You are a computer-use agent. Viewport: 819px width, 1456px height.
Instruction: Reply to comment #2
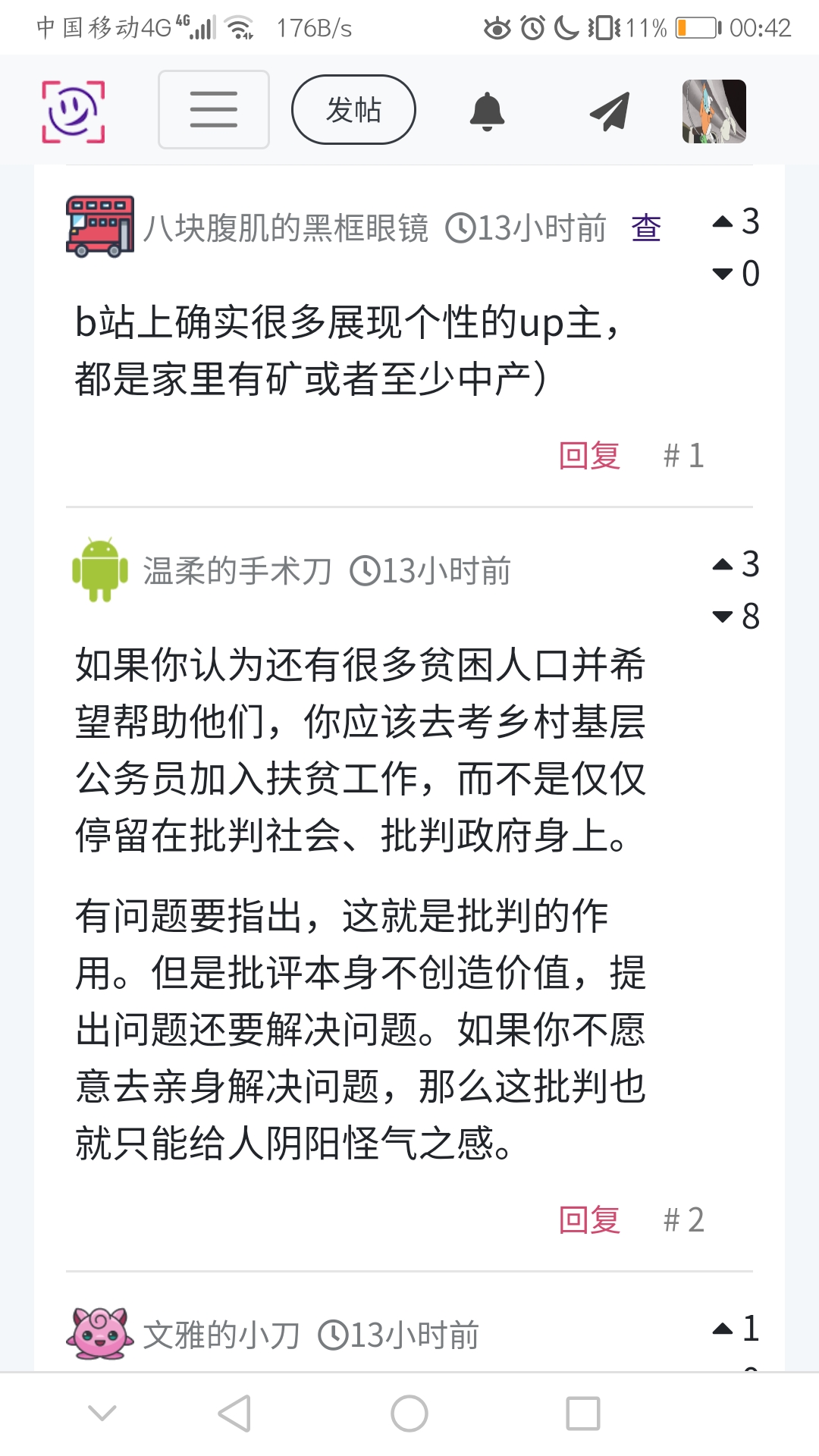coord(589,1220)
